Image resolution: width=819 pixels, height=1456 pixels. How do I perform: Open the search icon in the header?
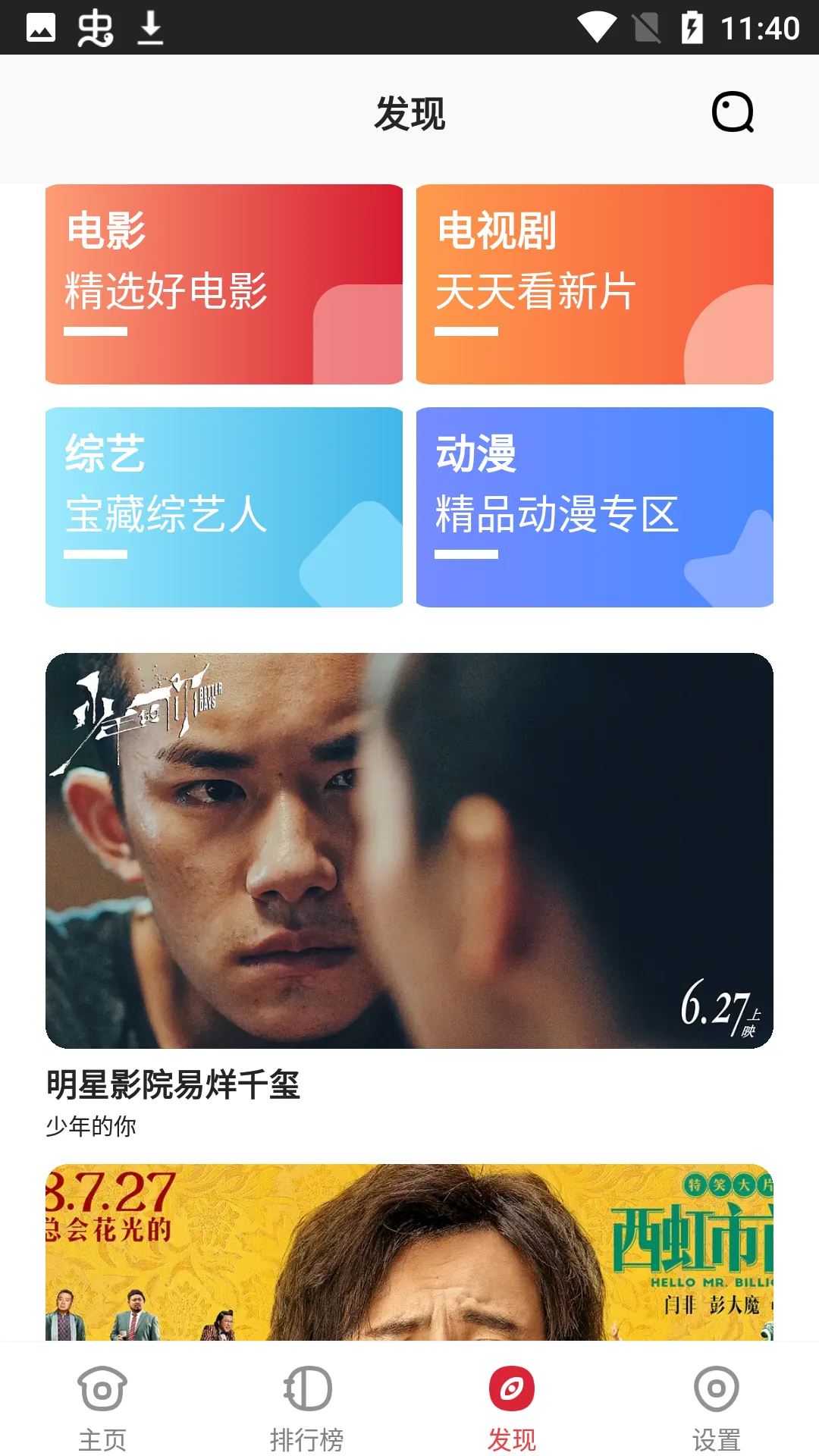[733, 112]
